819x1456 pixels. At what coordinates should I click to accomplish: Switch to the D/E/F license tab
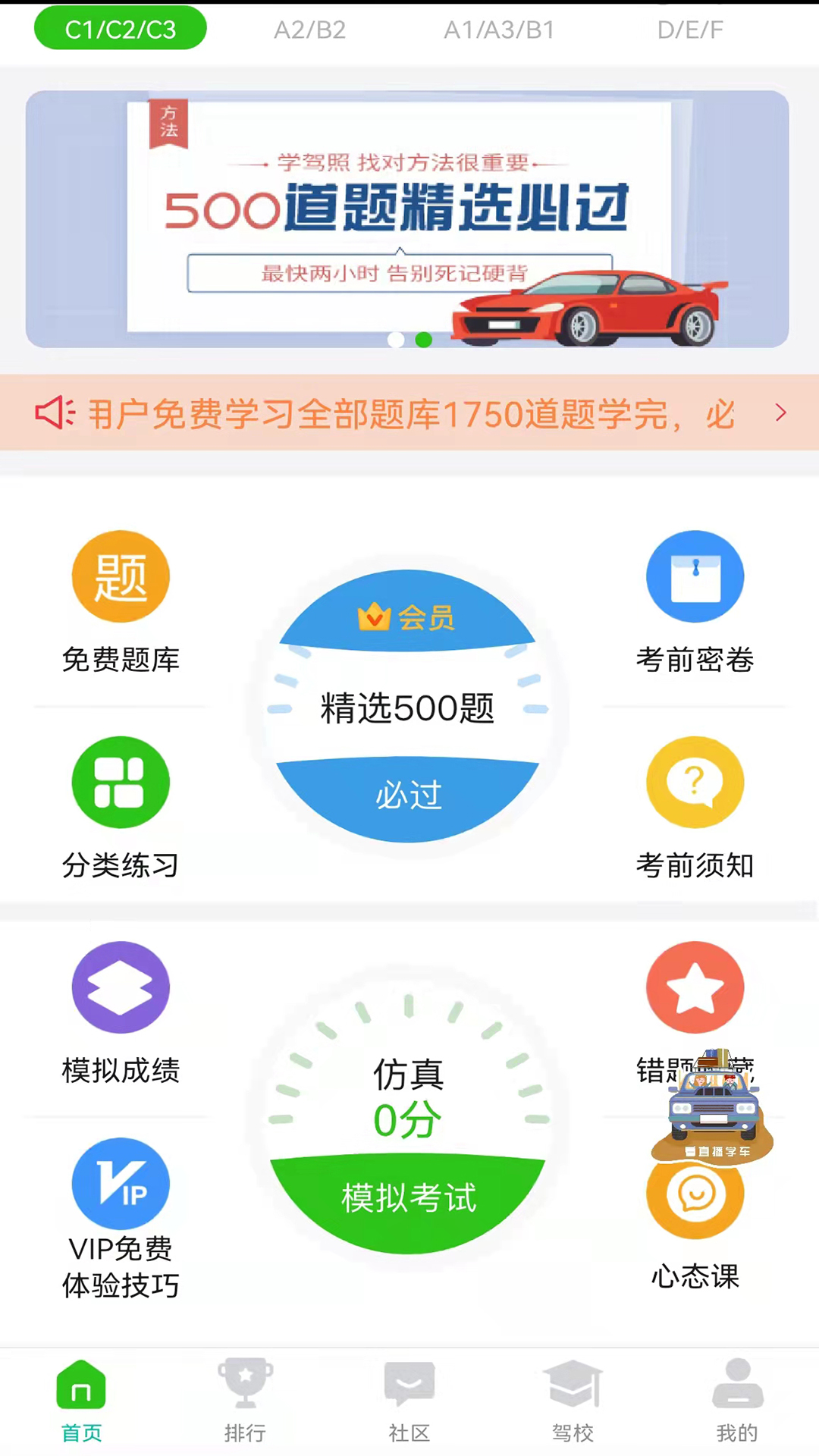tap(690, 30)
